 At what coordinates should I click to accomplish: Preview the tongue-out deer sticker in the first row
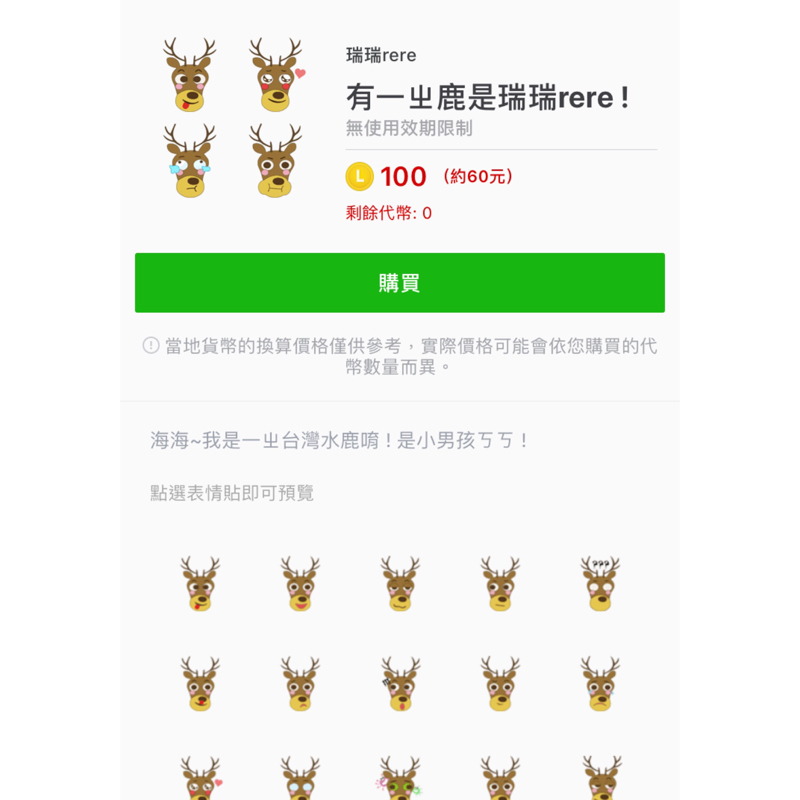click(x=200, y=584)
